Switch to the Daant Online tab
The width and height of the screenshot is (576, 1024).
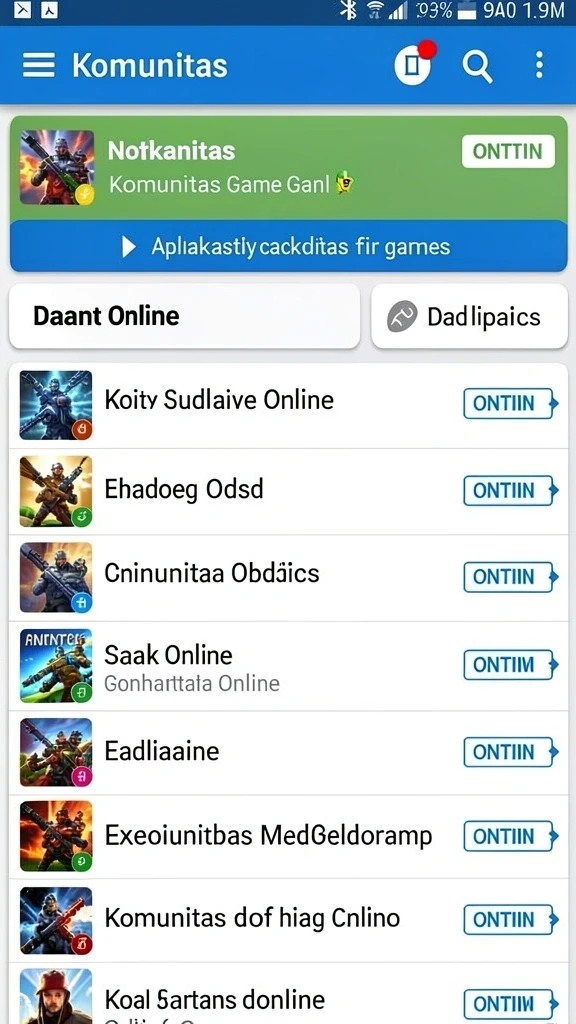click(x=184, y=316)
